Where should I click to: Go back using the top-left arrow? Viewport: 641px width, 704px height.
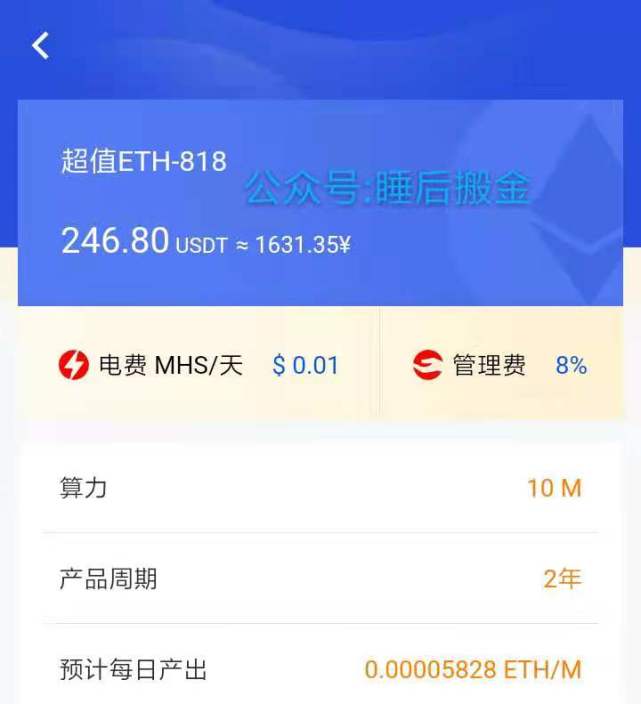point(40,45)
